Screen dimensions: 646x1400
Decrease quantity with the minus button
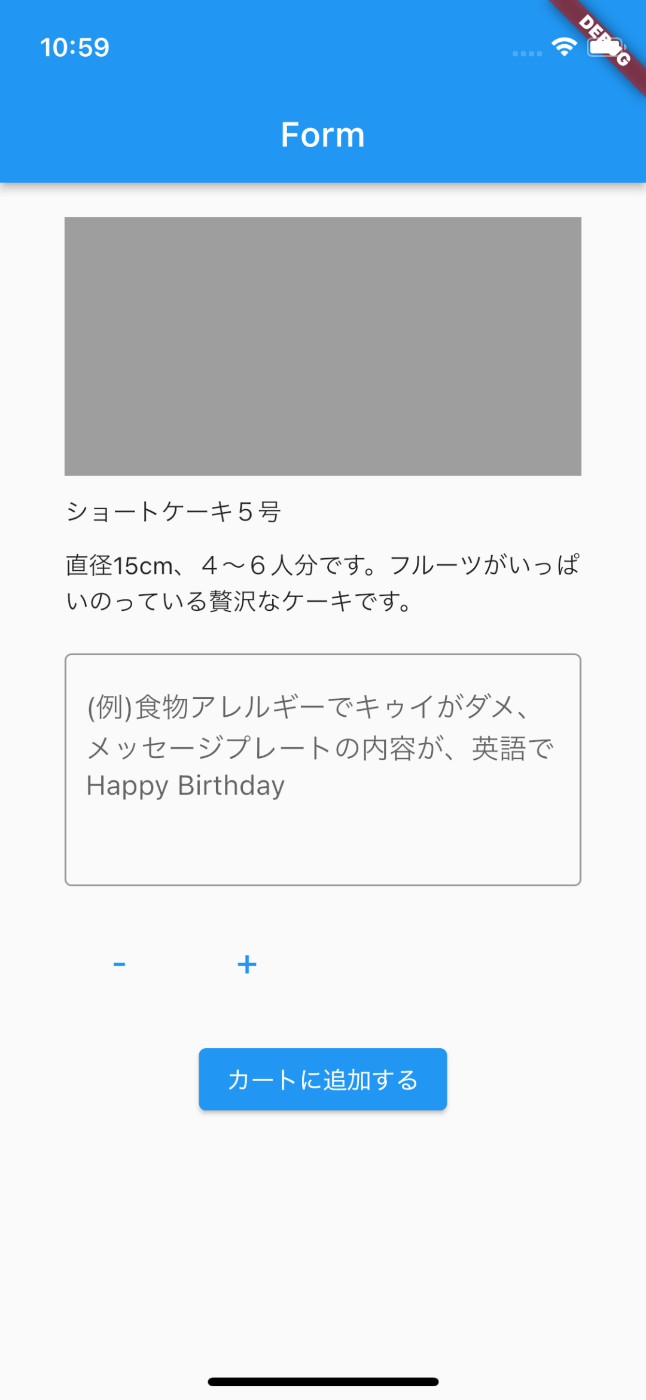[119, 964]
